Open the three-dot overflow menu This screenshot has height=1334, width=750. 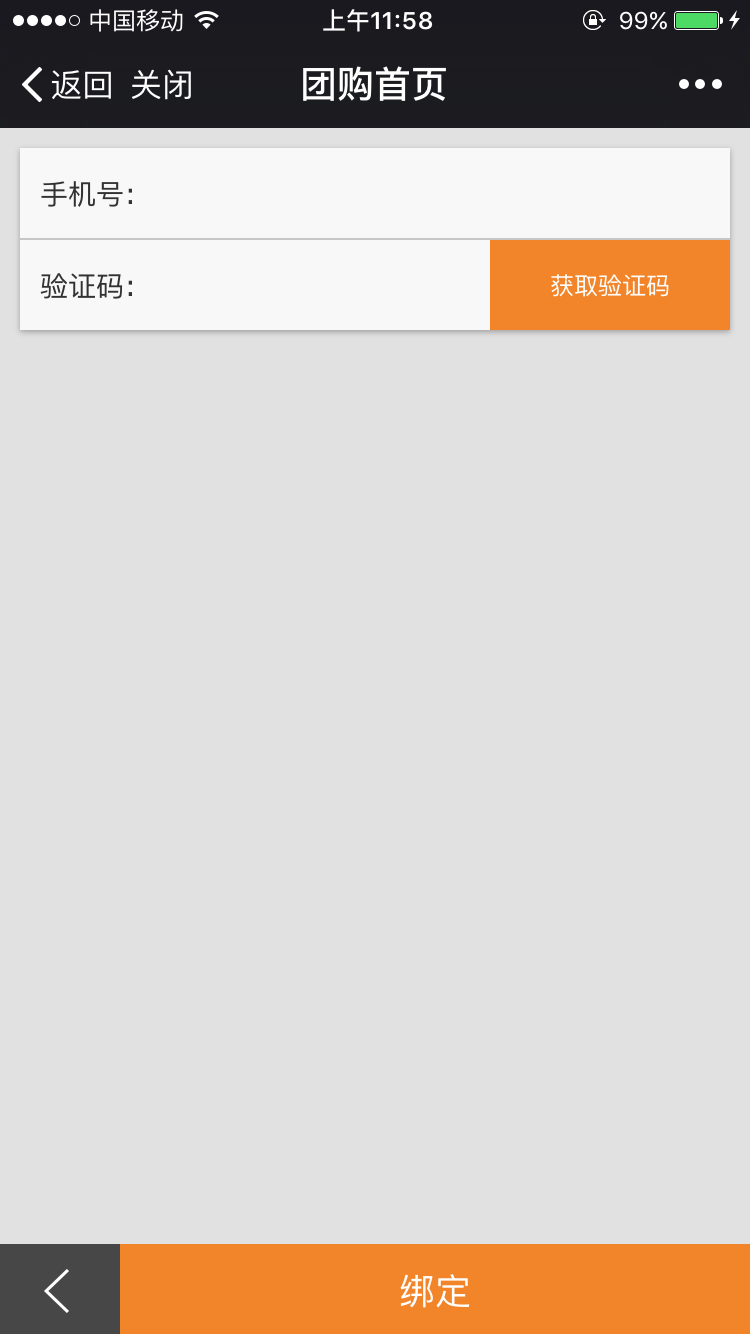700,85
